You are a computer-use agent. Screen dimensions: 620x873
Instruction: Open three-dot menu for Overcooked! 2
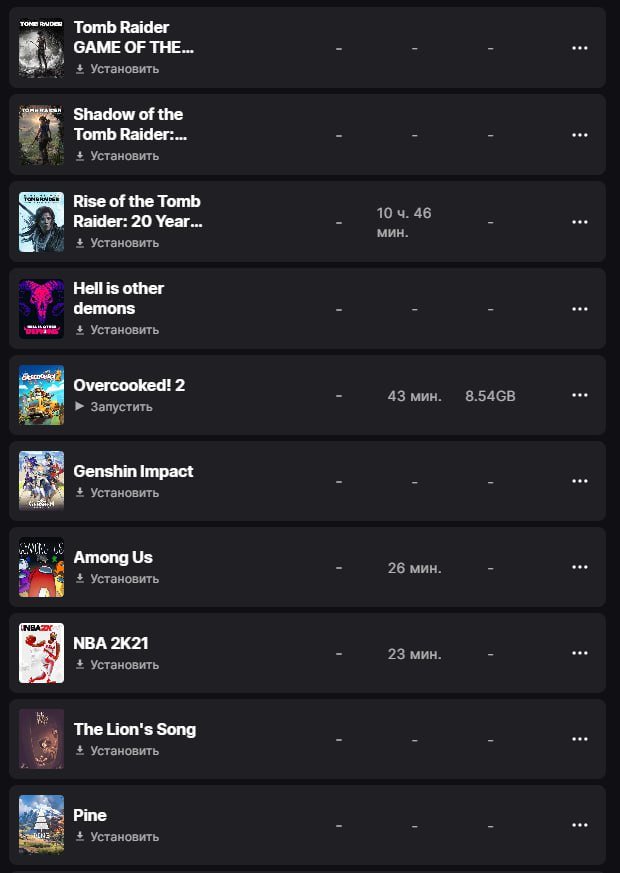tap(580, 396)
